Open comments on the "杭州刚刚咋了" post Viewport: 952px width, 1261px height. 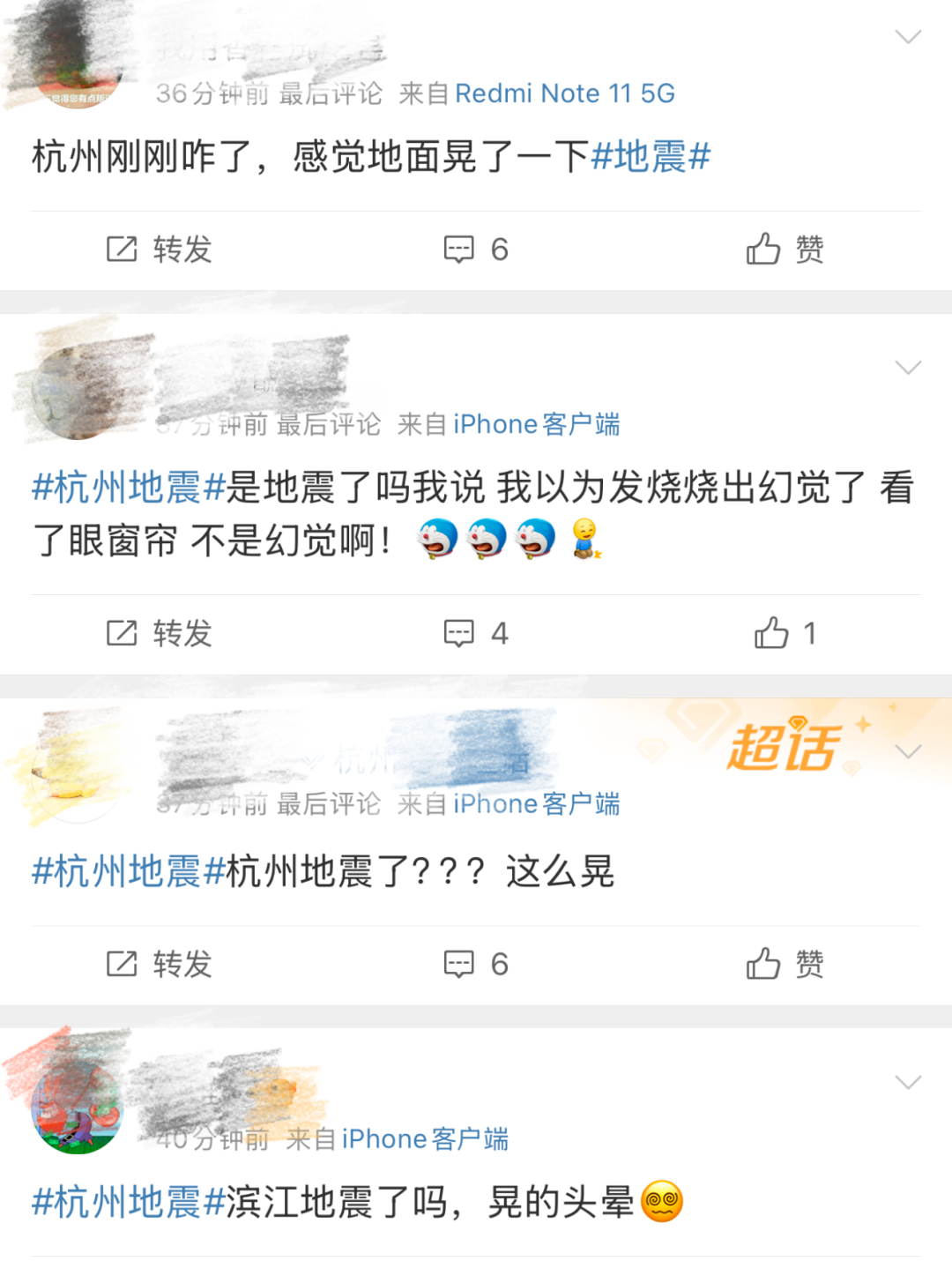476,250
